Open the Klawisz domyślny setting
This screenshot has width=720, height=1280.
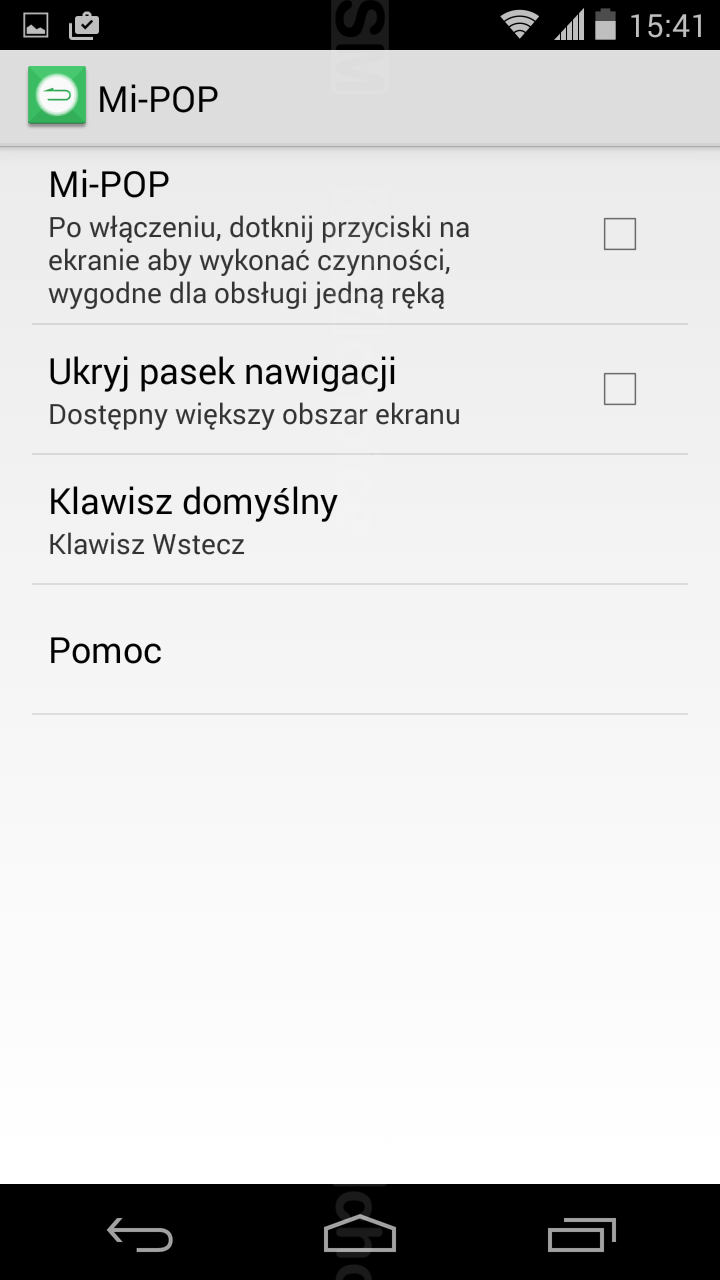click(x=360, y=520)
